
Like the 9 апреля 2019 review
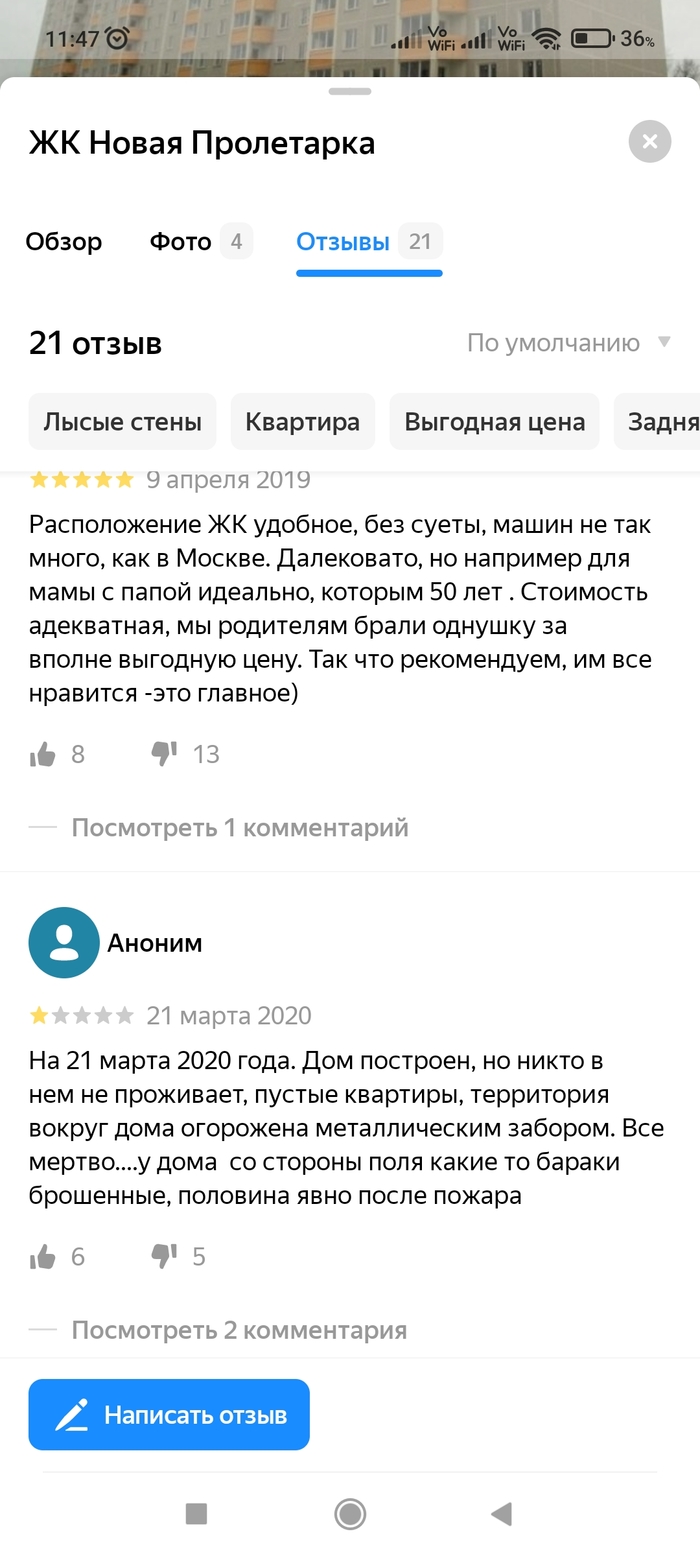(43, 754)
